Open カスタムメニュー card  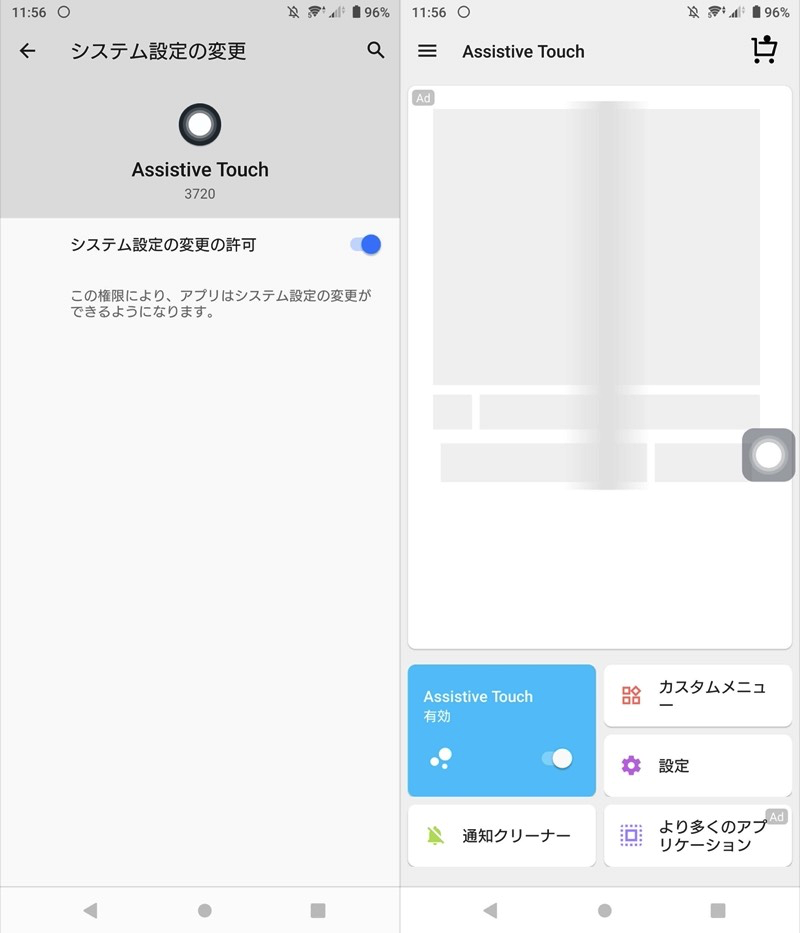tap(697, 695)
